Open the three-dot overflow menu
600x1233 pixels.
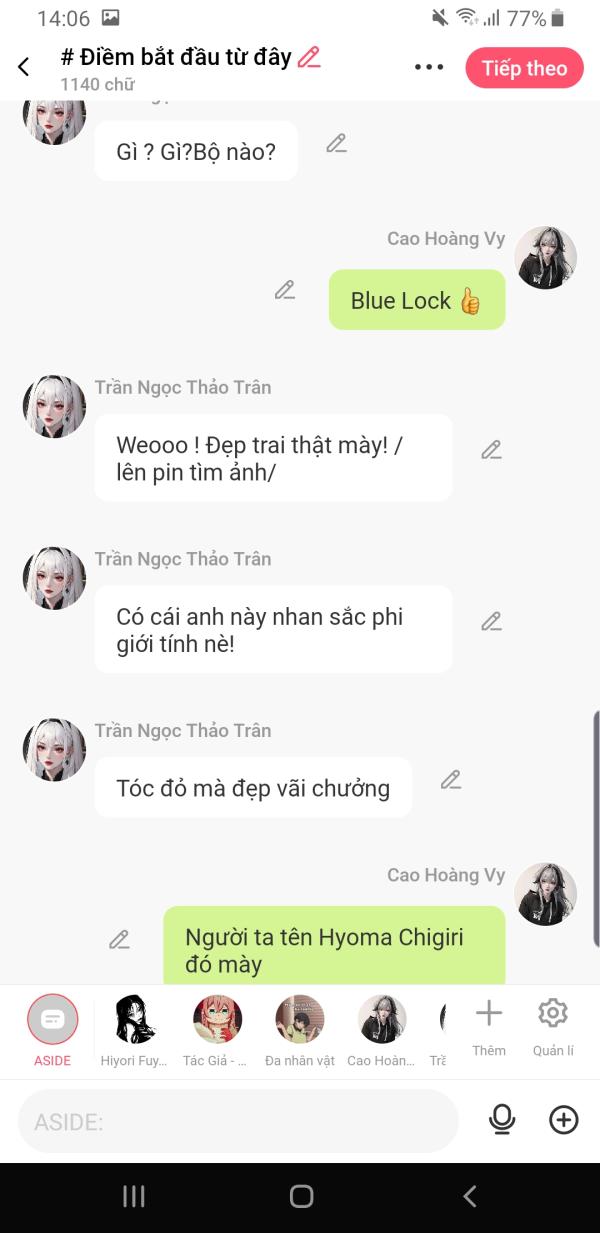coord(428,67)
